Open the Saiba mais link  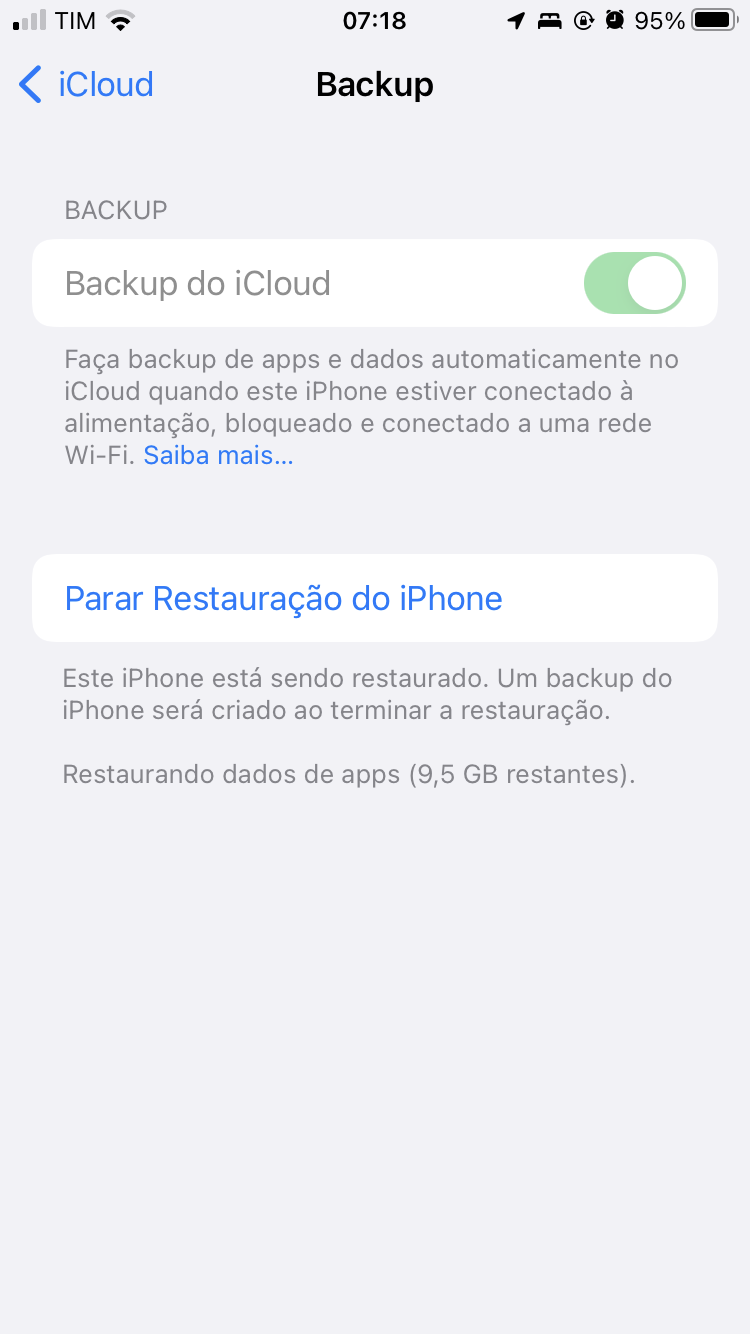[x=218, y=456]
